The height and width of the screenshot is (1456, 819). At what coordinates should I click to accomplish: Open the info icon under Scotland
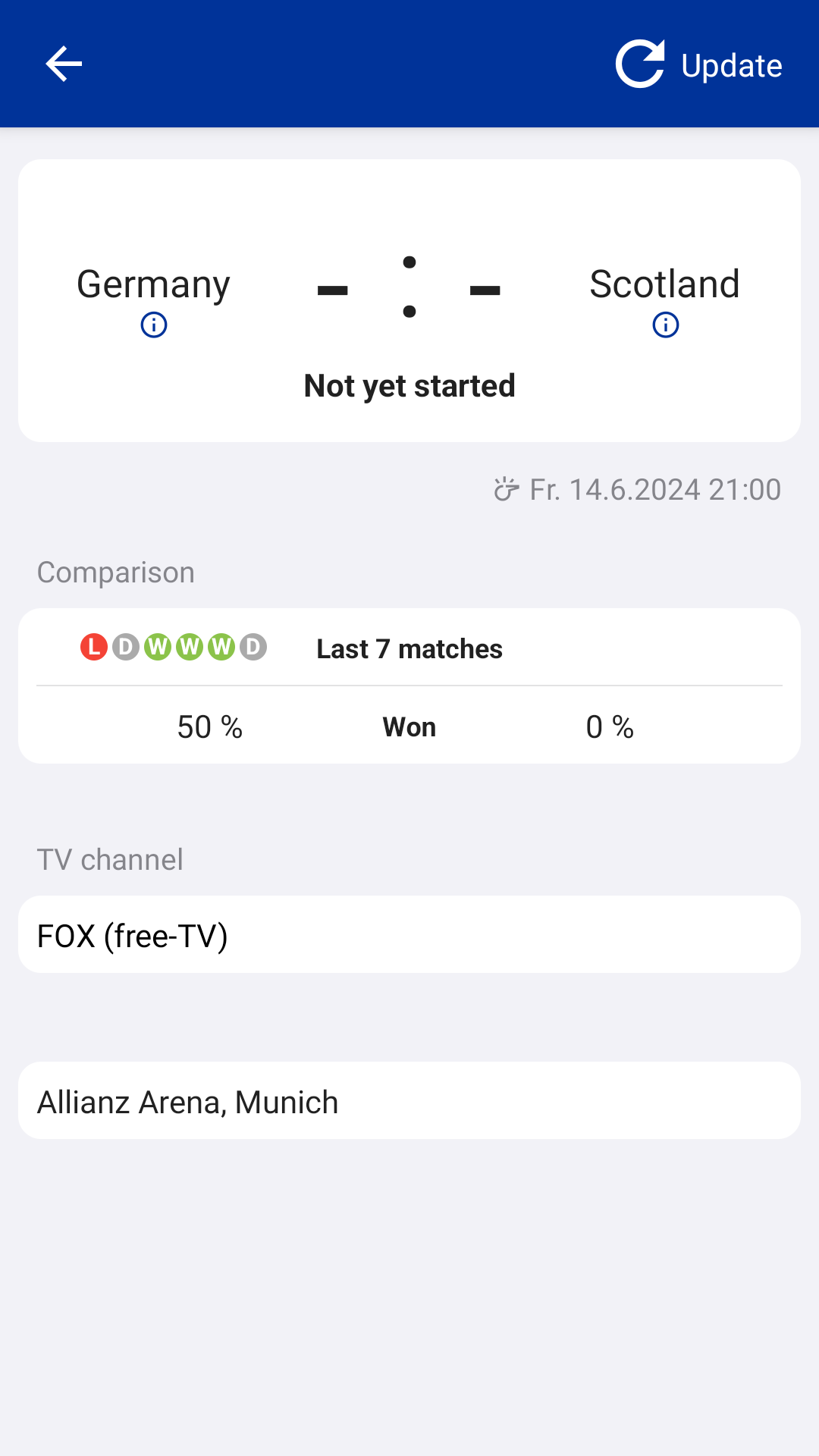[665, 325]
